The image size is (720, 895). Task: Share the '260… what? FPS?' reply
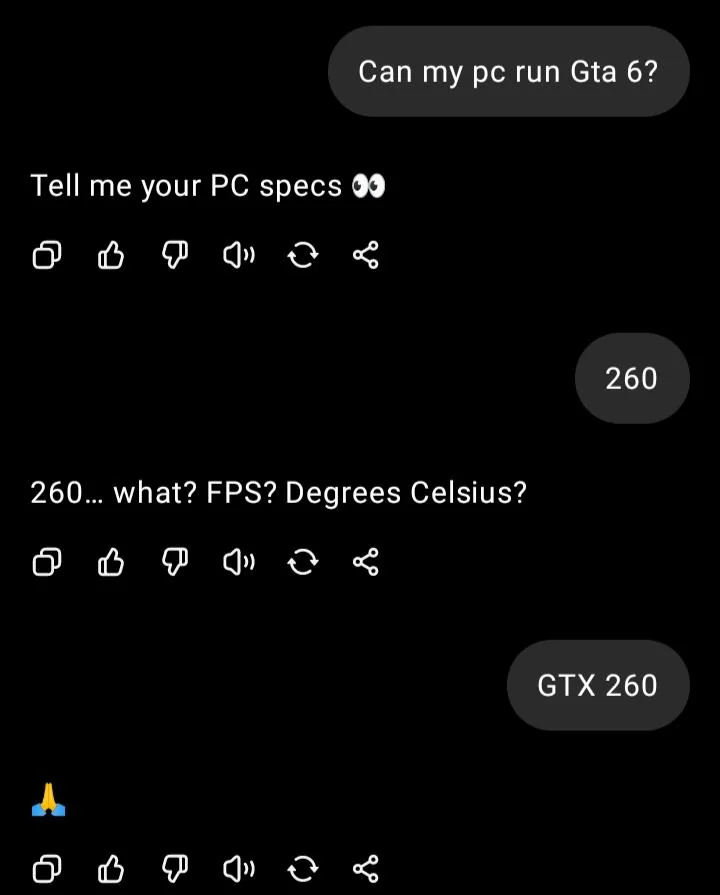(x=366, y=563)
